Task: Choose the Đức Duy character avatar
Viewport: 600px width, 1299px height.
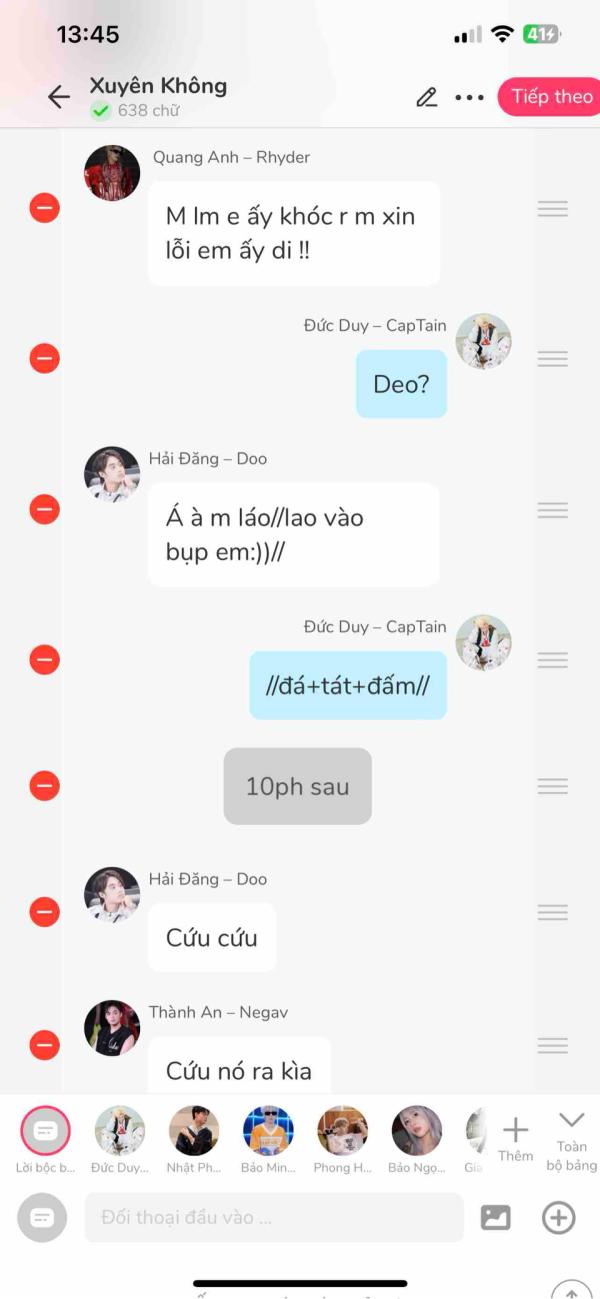Action: [120, 1131]
